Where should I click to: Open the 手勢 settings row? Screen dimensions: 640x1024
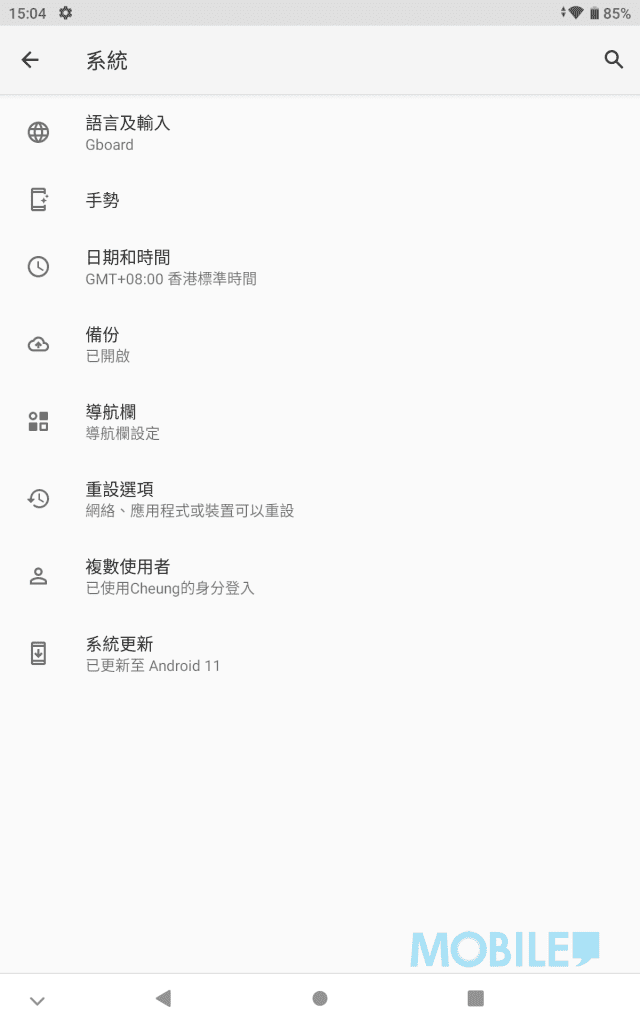click(320, 200)
